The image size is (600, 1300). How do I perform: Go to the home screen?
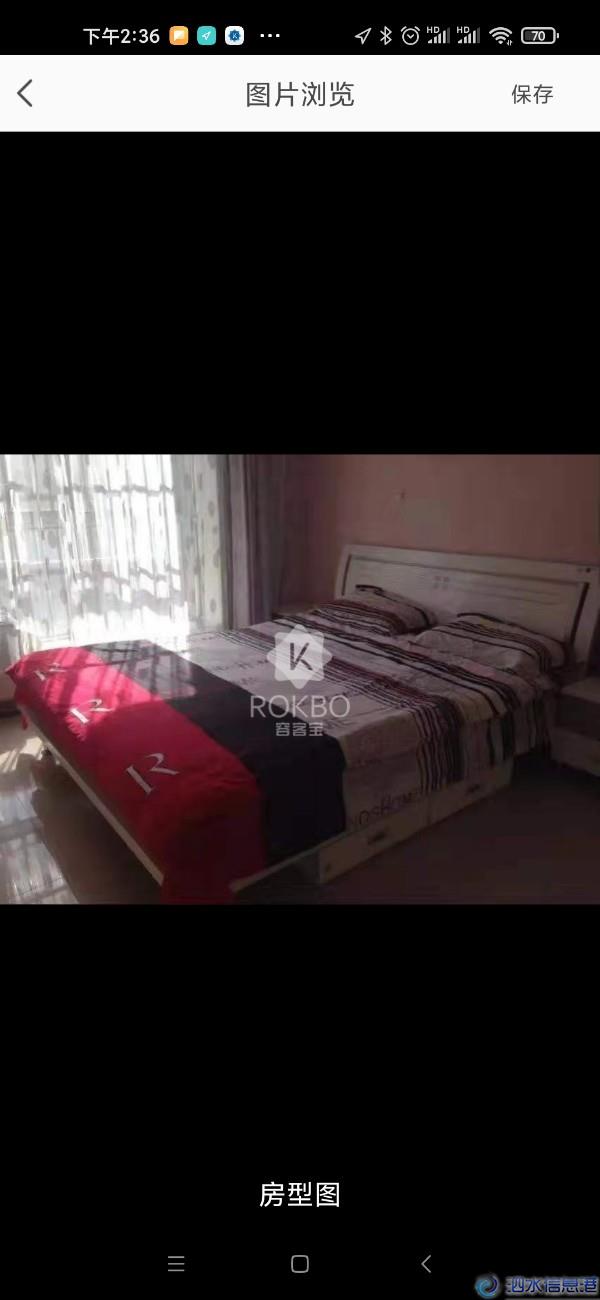tap(300, 1264)
